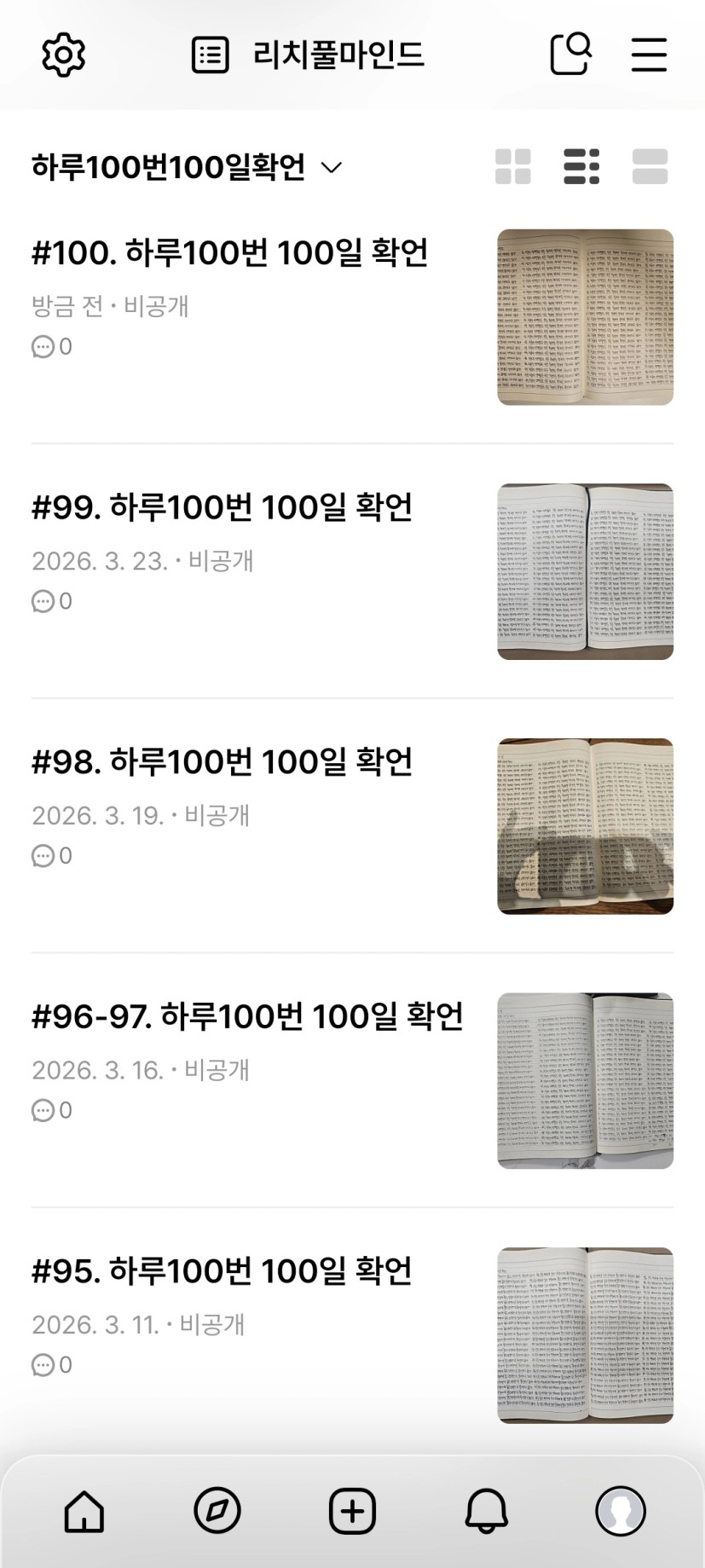Switch to grid album view
The image size is (705, 1568).
513,167
